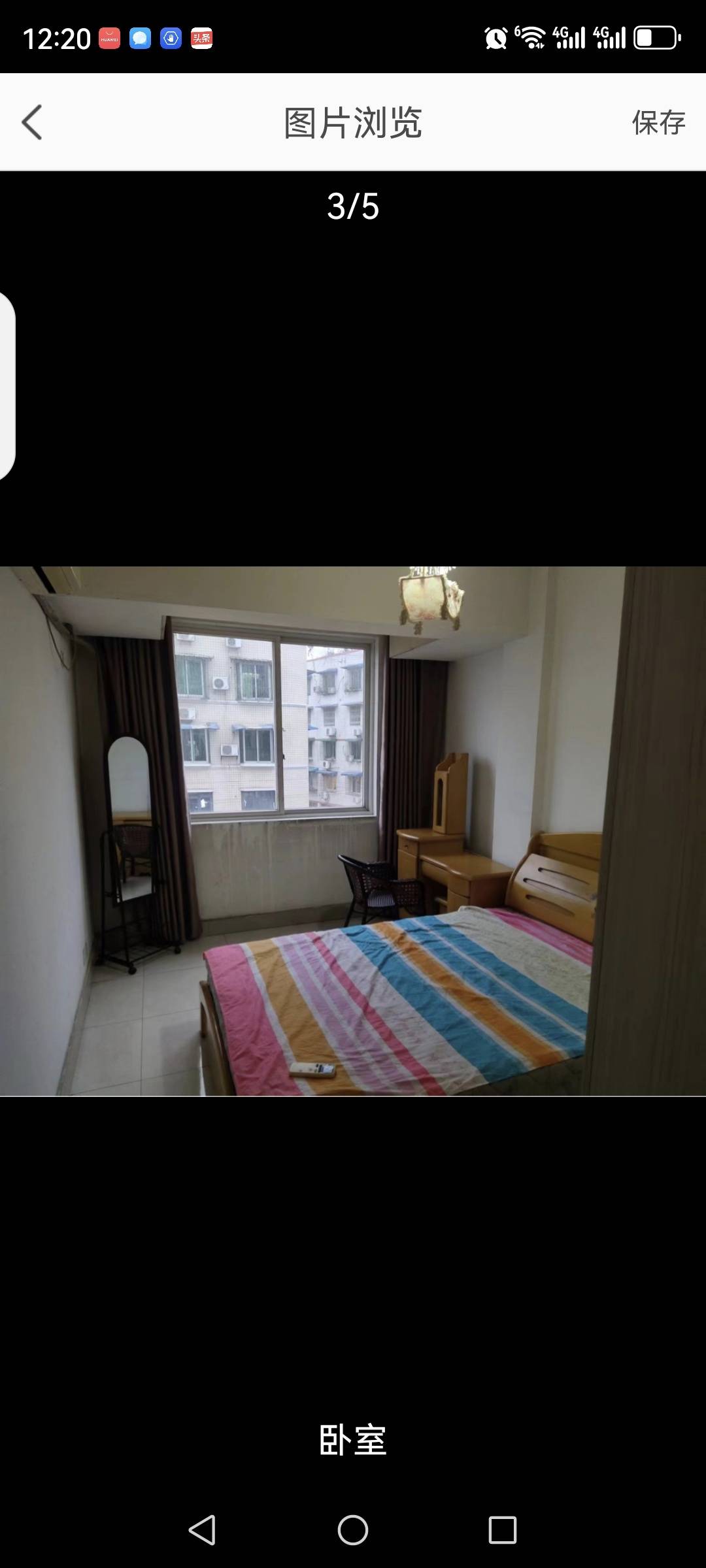Go back from the 图片浏览 viewer
The width and height of the screenshot is (706, 1568).
point(32,122)
